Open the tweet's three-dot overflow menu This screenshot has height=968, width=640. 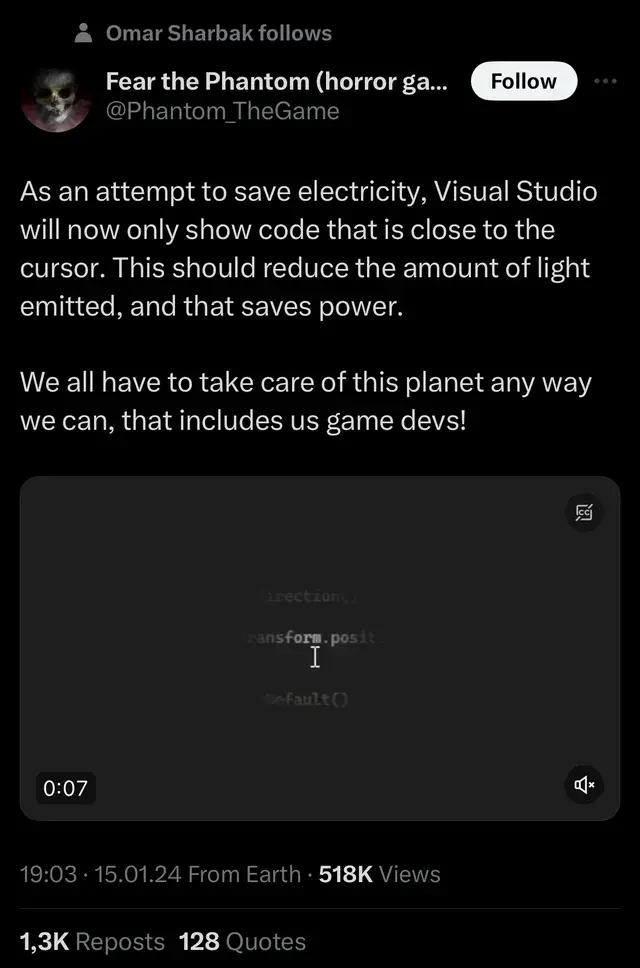606,81
